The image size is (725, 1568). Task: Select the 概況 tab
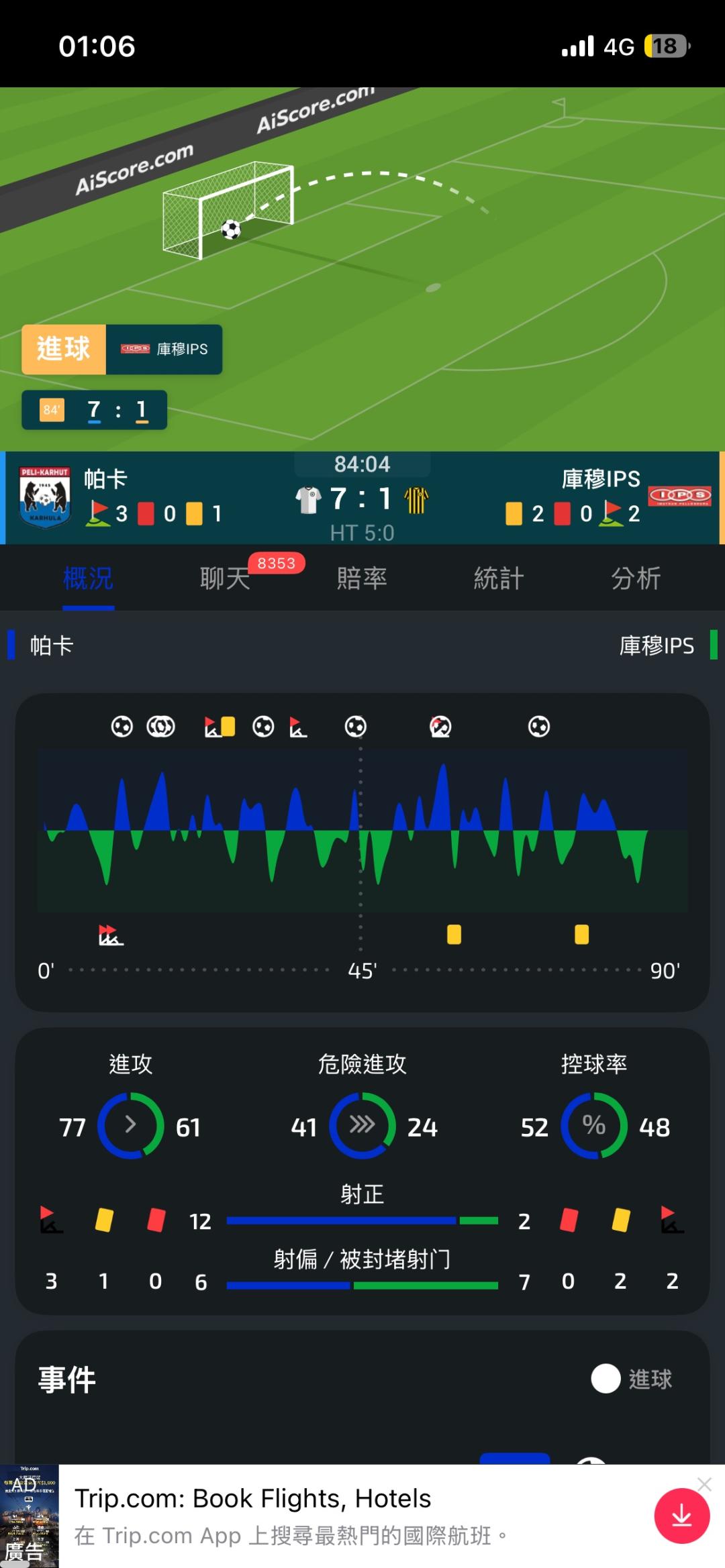88,578
